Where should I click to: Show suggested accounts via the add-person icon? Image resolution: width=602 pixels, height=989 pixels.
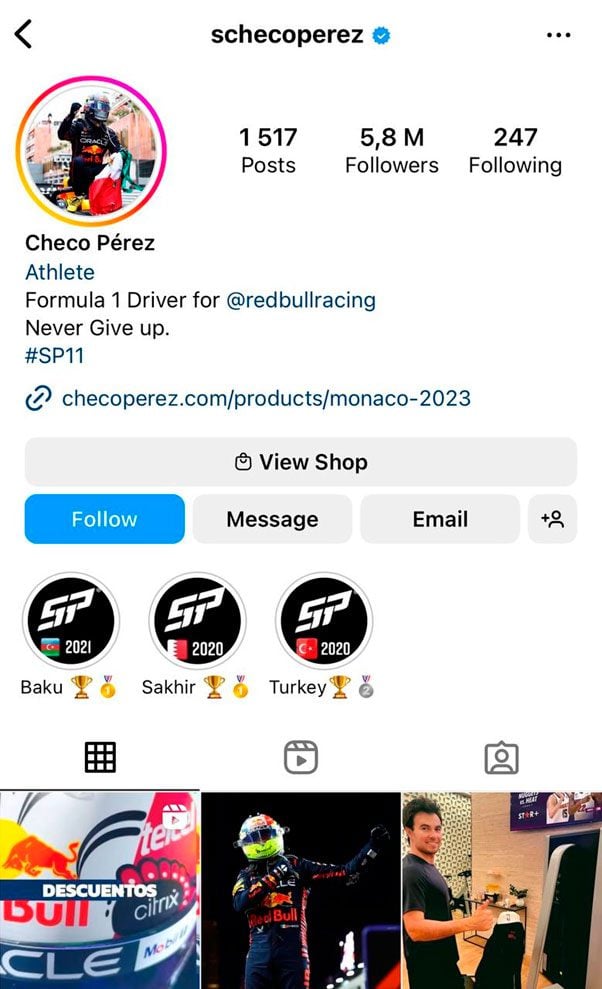coord(553,519)
